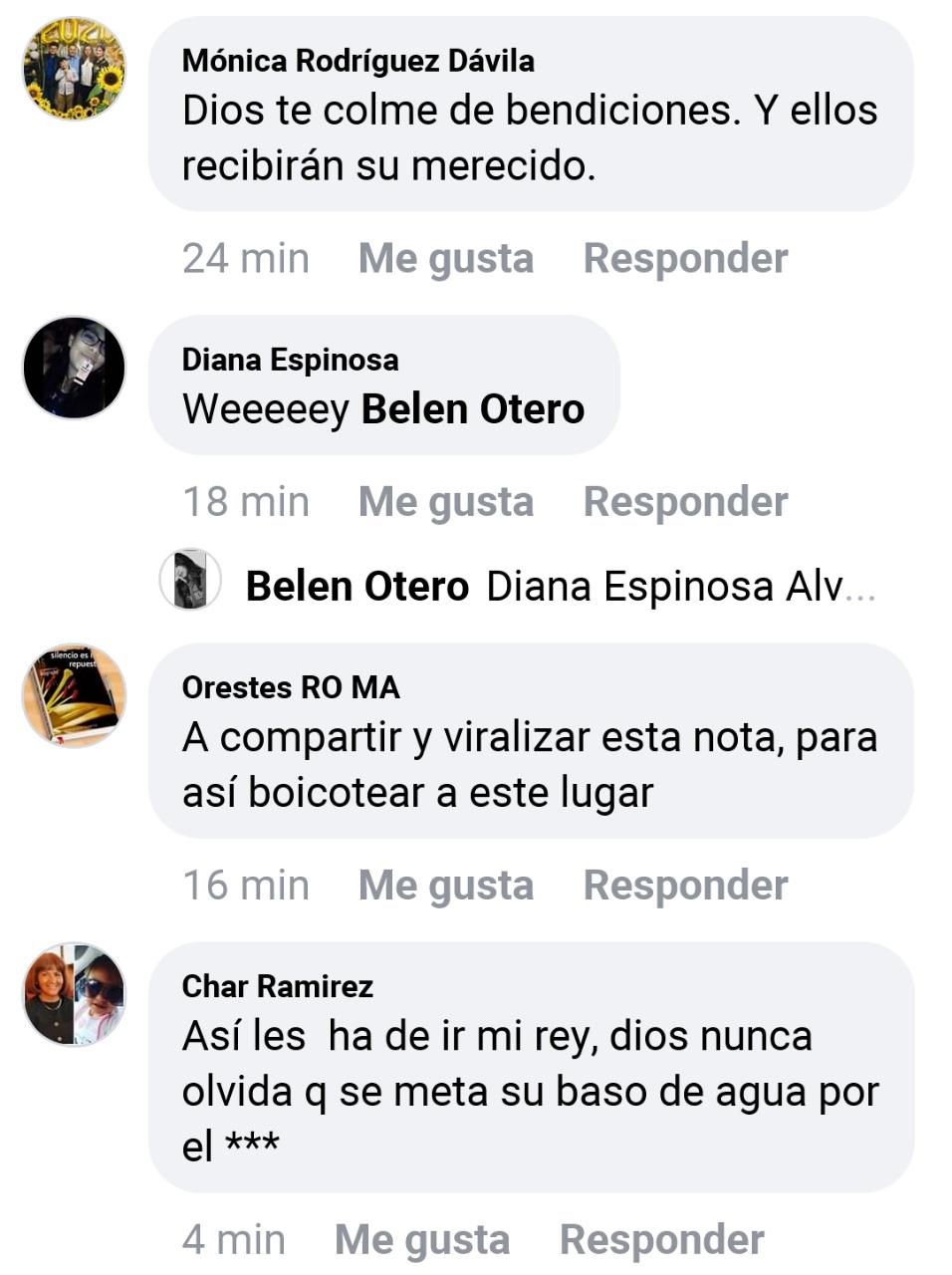Reply to Orestes RO MA's comment

(685, 886)
